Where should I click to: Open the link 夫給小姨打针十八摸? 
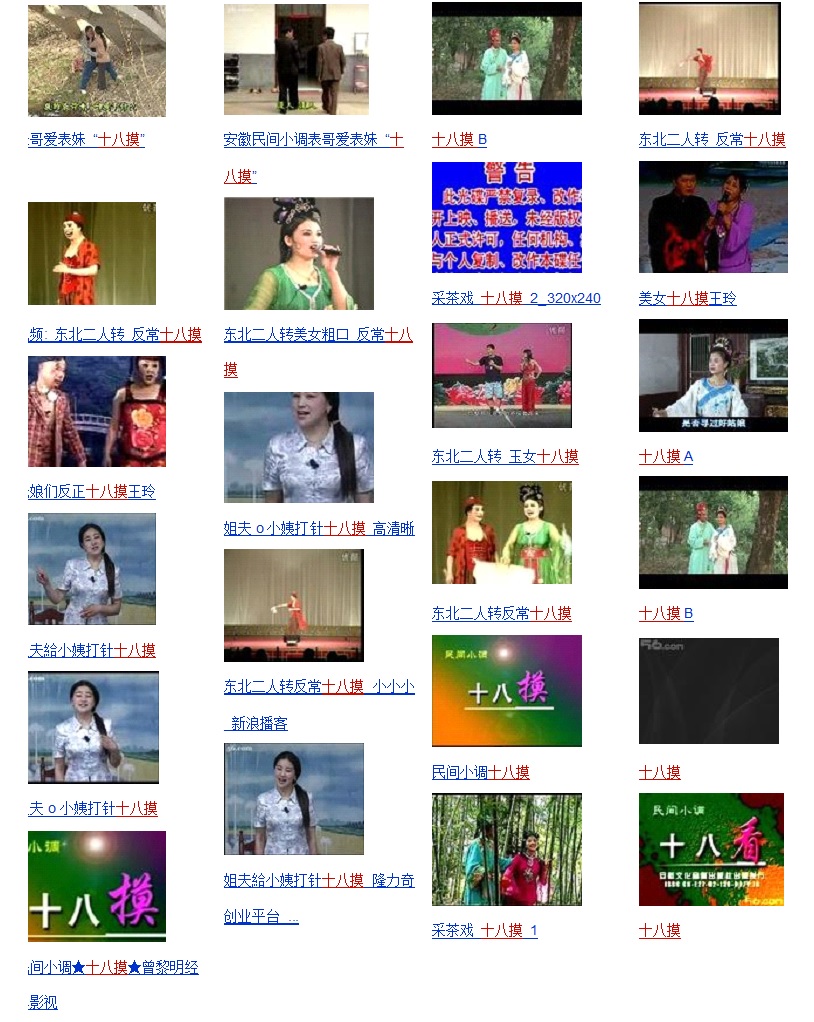(92, 650)
